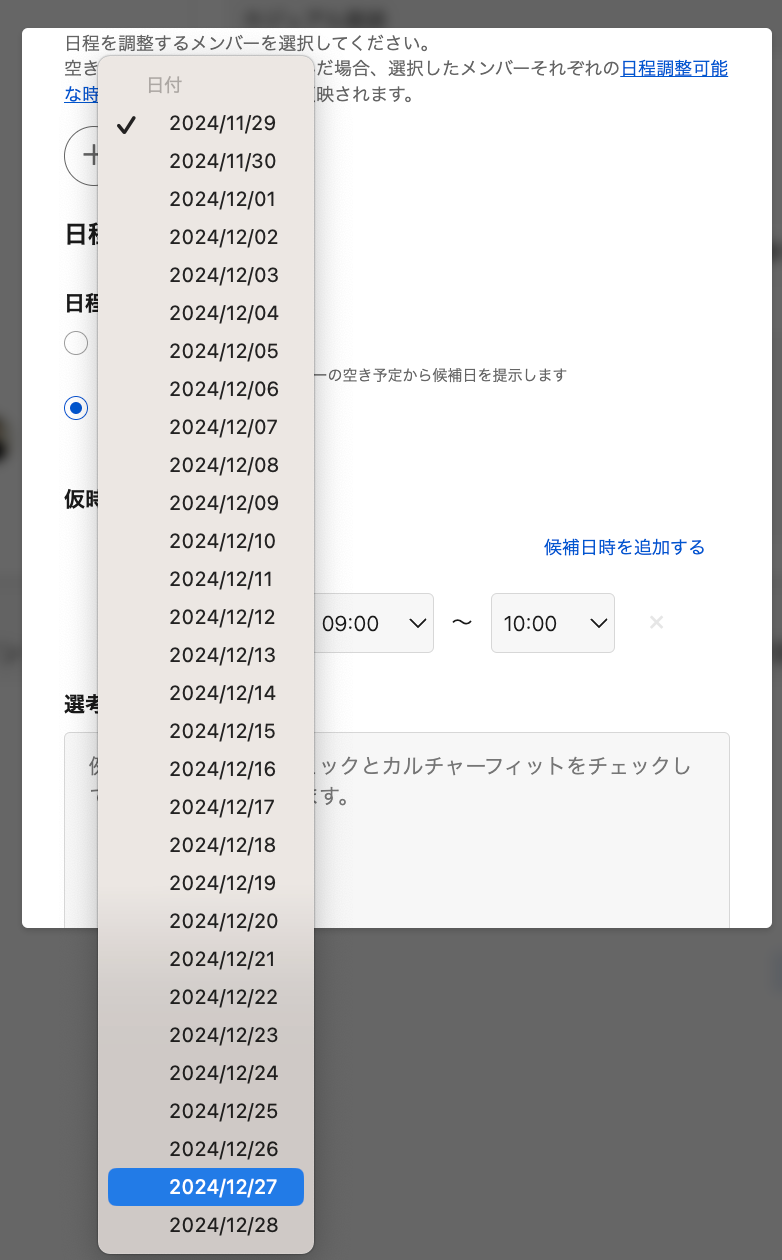Select the 2024/12/18 date entry
The width and height of the screenshot is (782, 1260).
tap(222, 845)
